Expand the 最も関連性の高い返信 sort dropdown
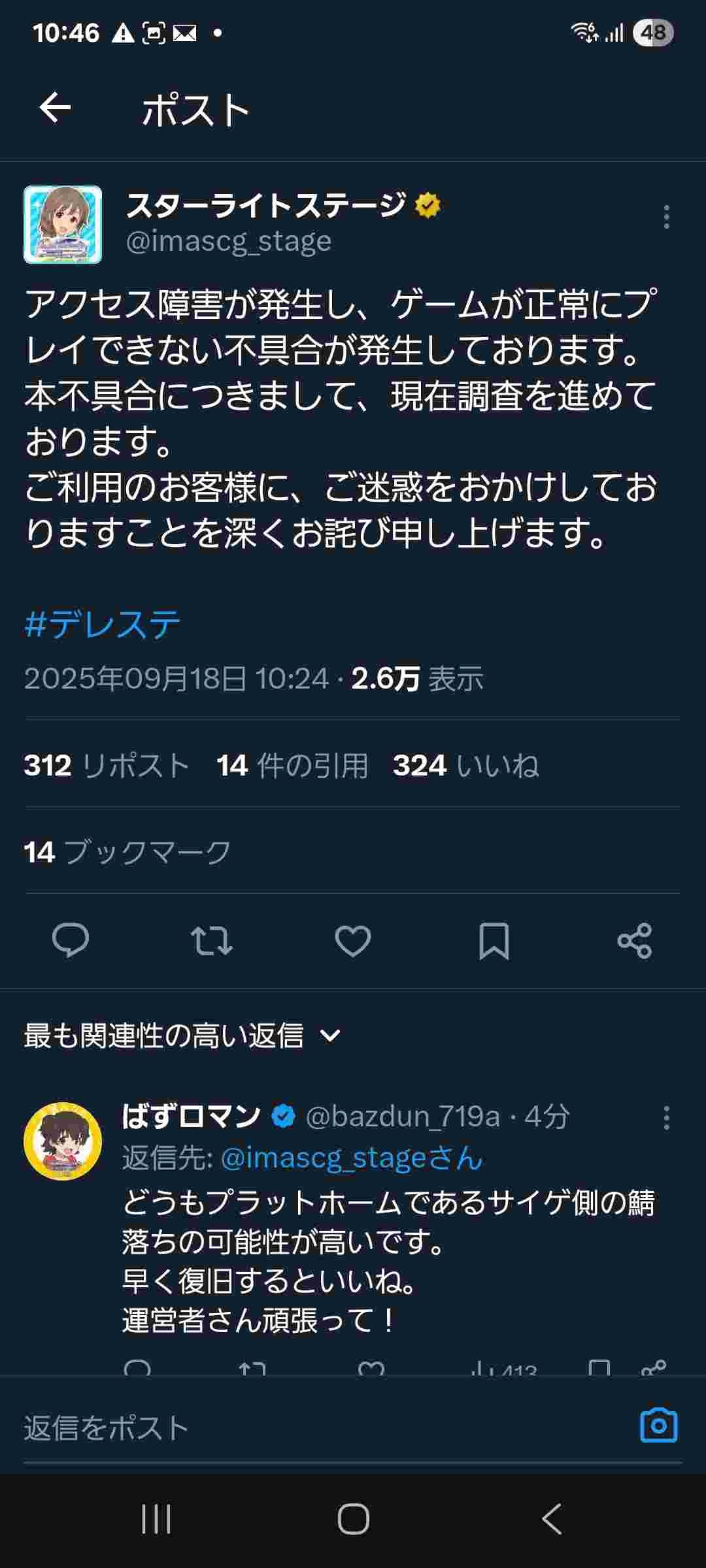This screenshot has width=706, height=1568. tap(182, 1036)
